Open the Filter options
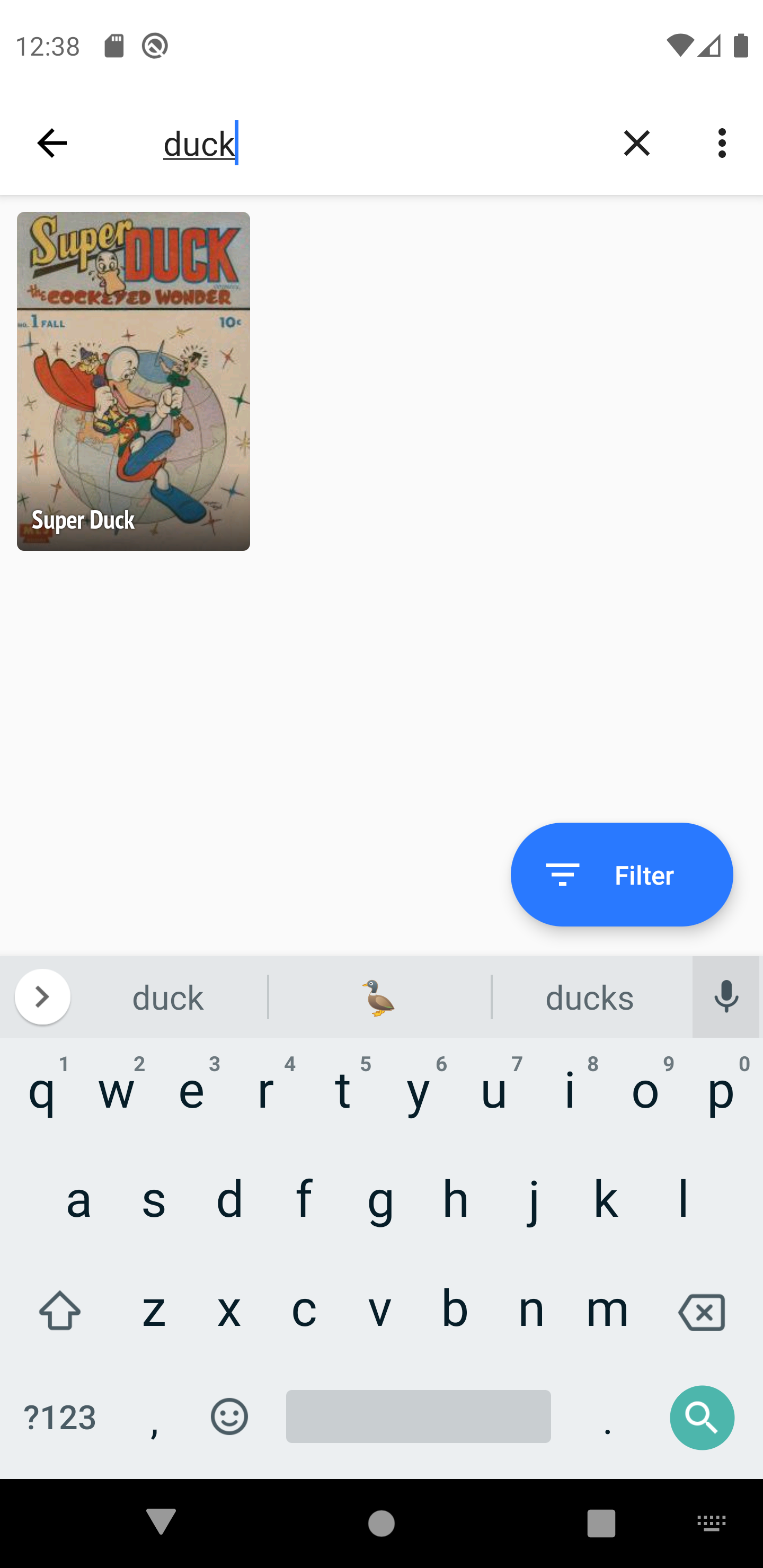Image resolution: width=763 pixels, height=1568 pixels. [x=621, y=875]
